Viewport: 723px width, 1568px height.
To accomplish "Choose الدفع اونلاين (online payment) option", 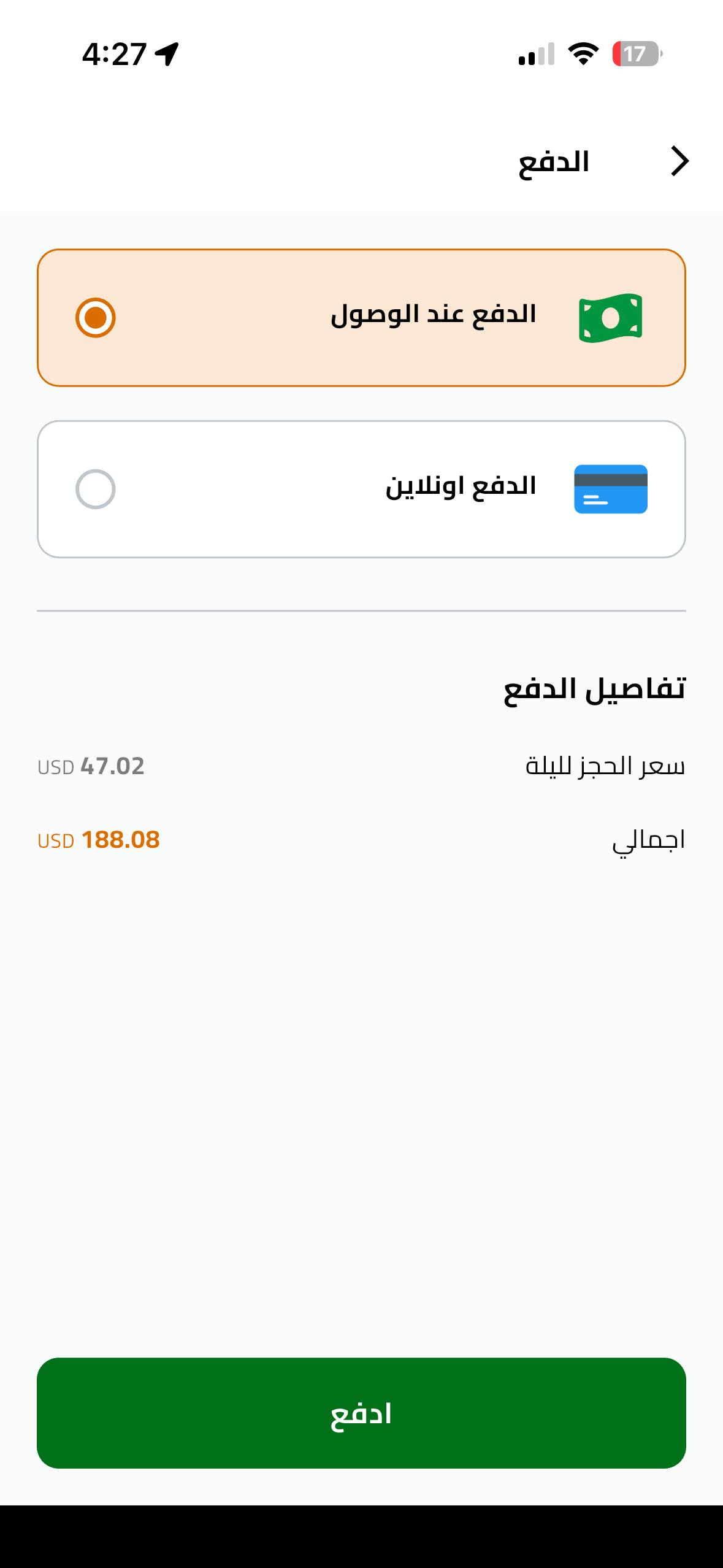I will point(361,489).
